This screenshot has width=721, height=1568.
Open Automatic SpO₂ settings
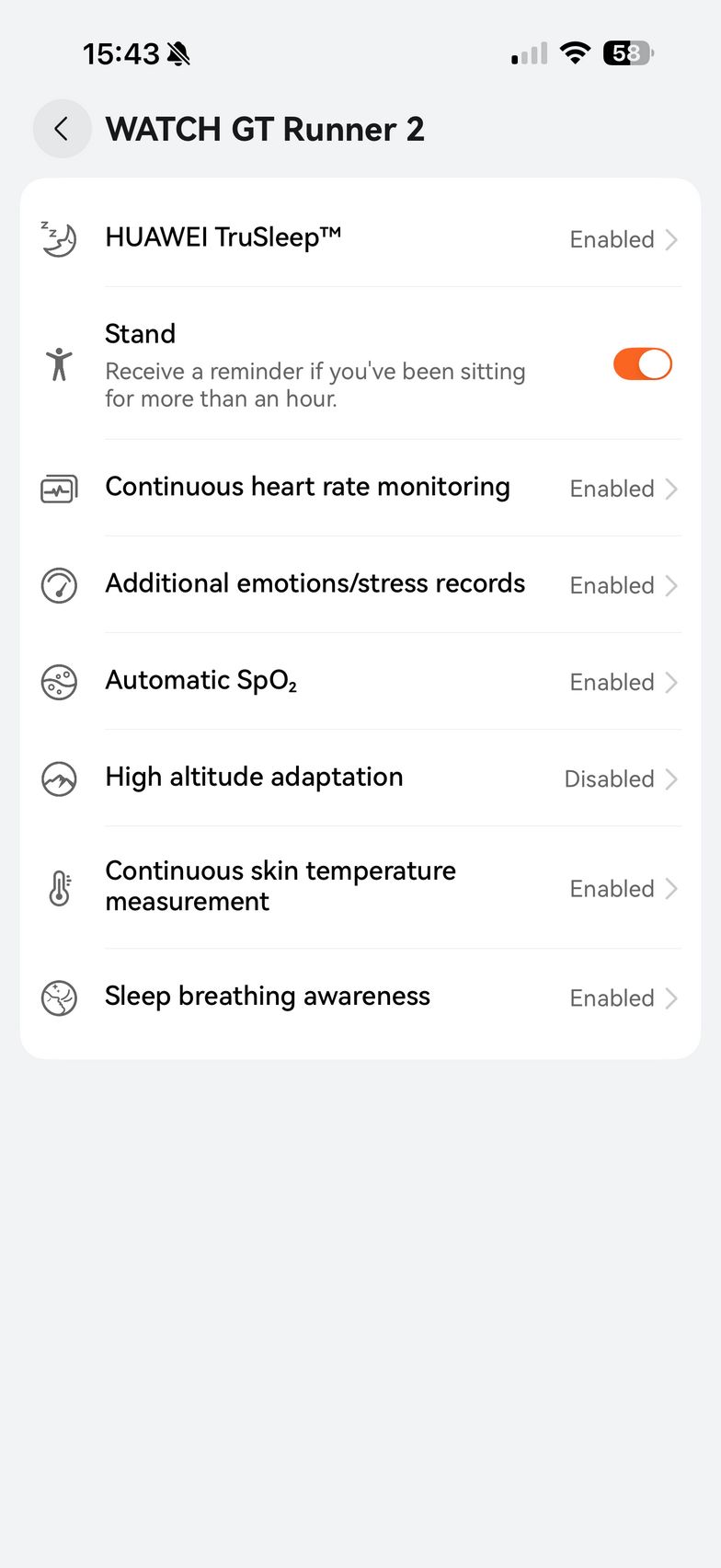click(x=360, y=681)
